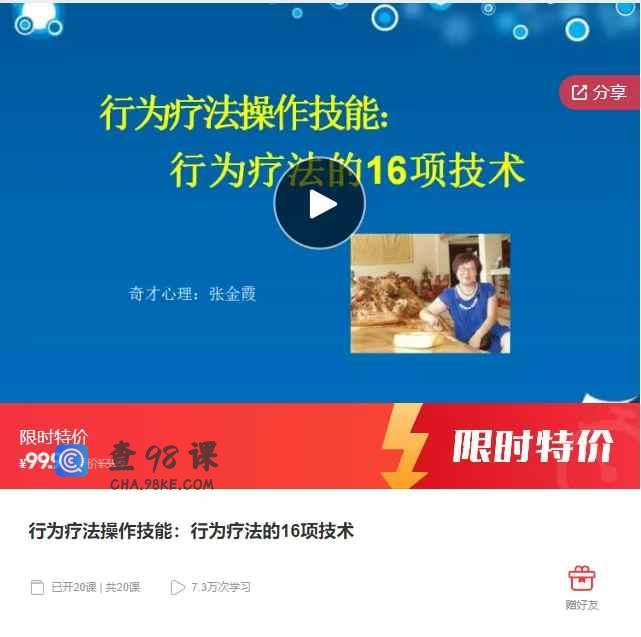Play the course video
This screenshot has height=637, width=641.
(320, 203)
